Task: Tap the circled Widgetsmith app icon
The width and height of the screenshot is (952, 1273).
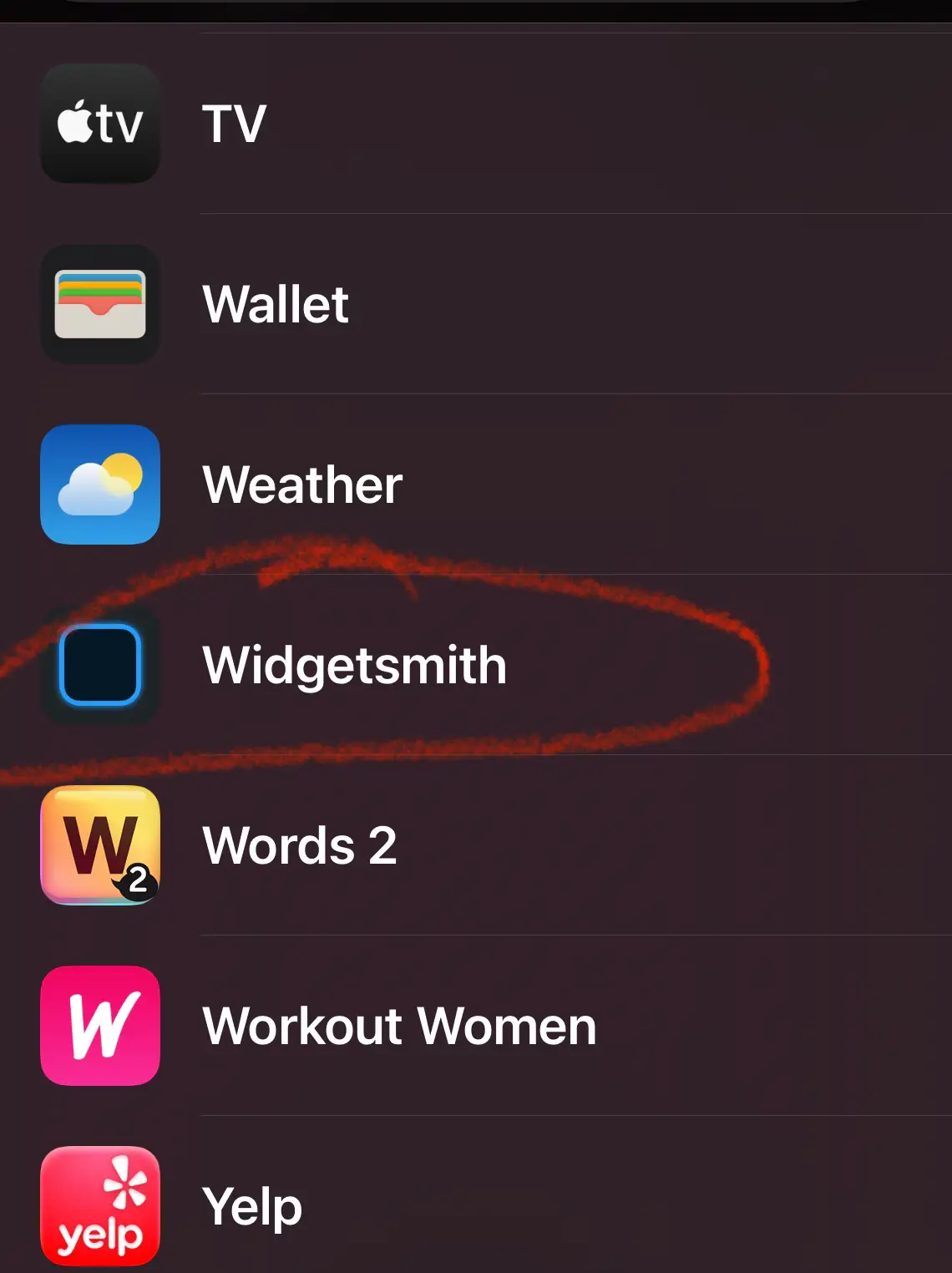Action: coord(99,666)
